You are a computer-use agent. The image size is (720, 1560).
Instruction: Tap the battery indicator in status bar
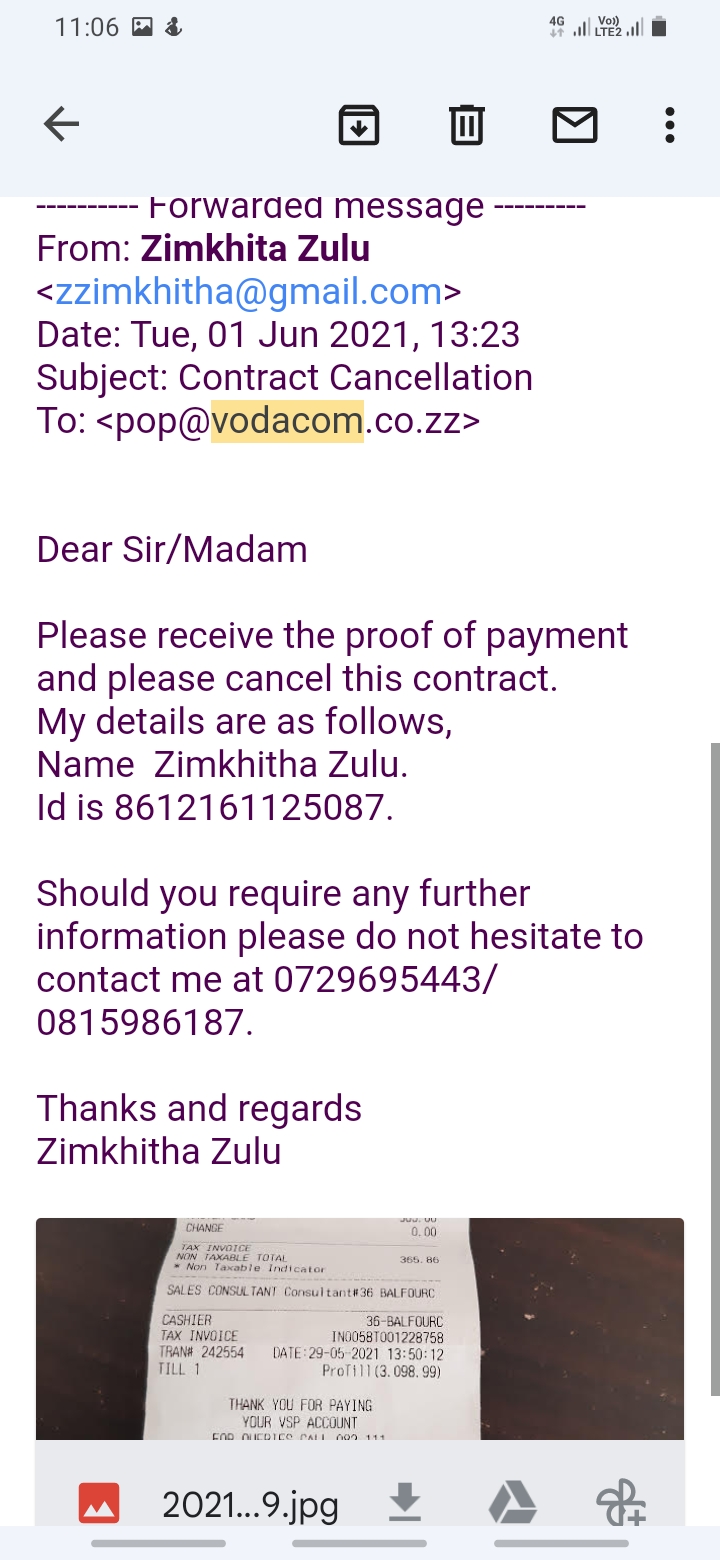(x=660, y=27)
